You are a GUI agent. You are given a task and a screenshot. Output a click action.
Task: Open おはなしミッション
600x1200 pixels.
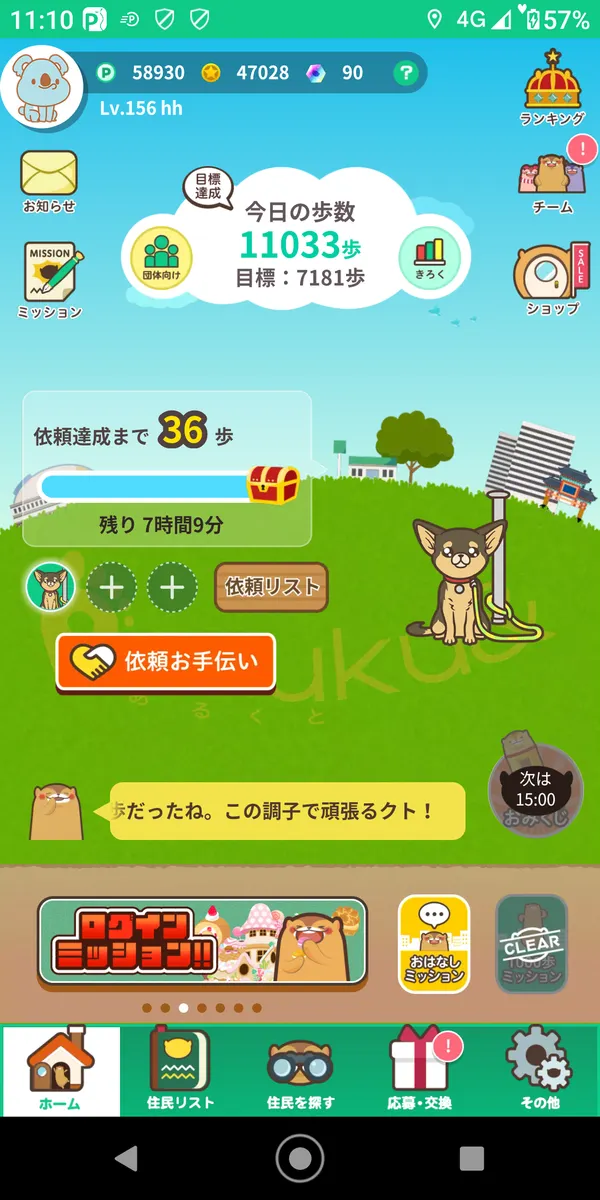pos(434,943)
